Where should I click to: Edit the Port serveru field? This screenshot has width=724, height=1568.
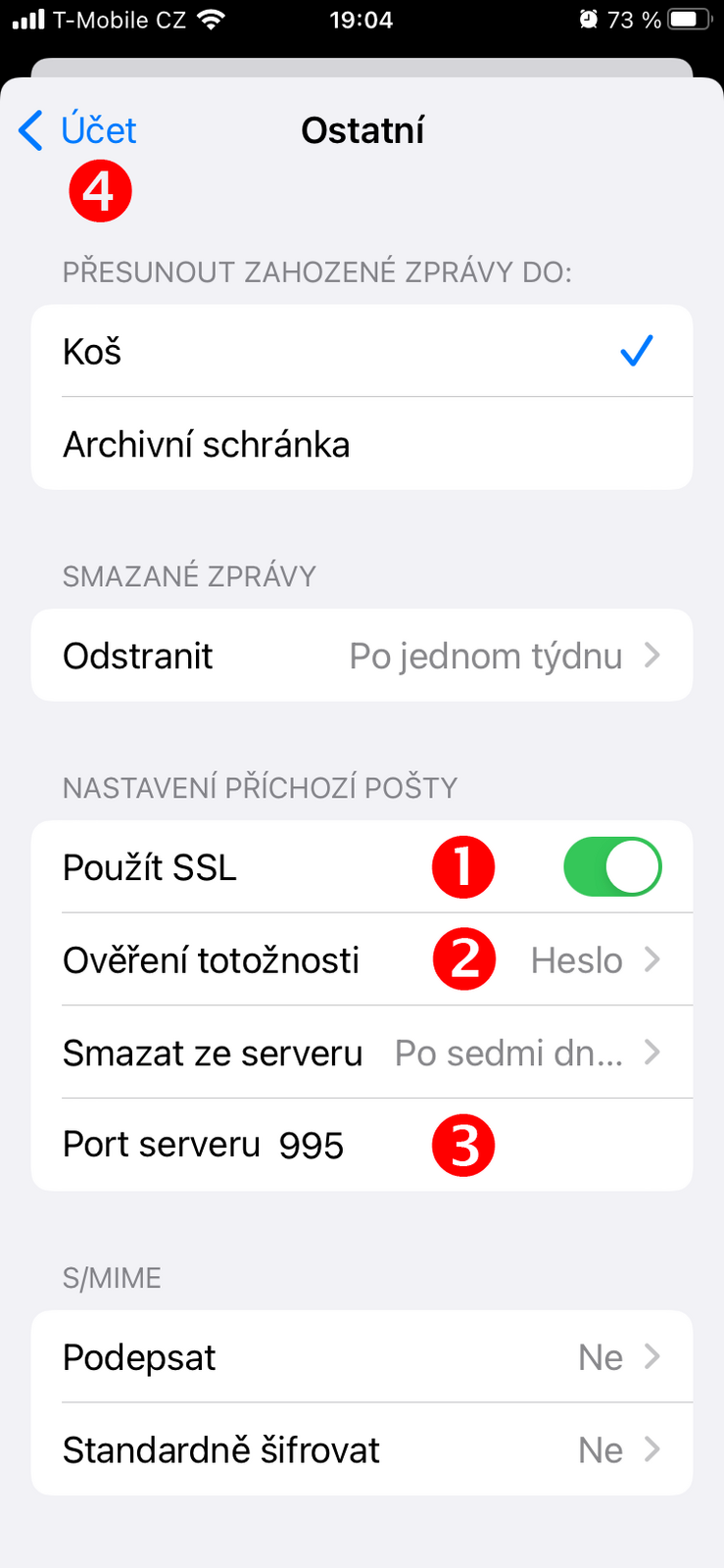[x=362, y=1145]
